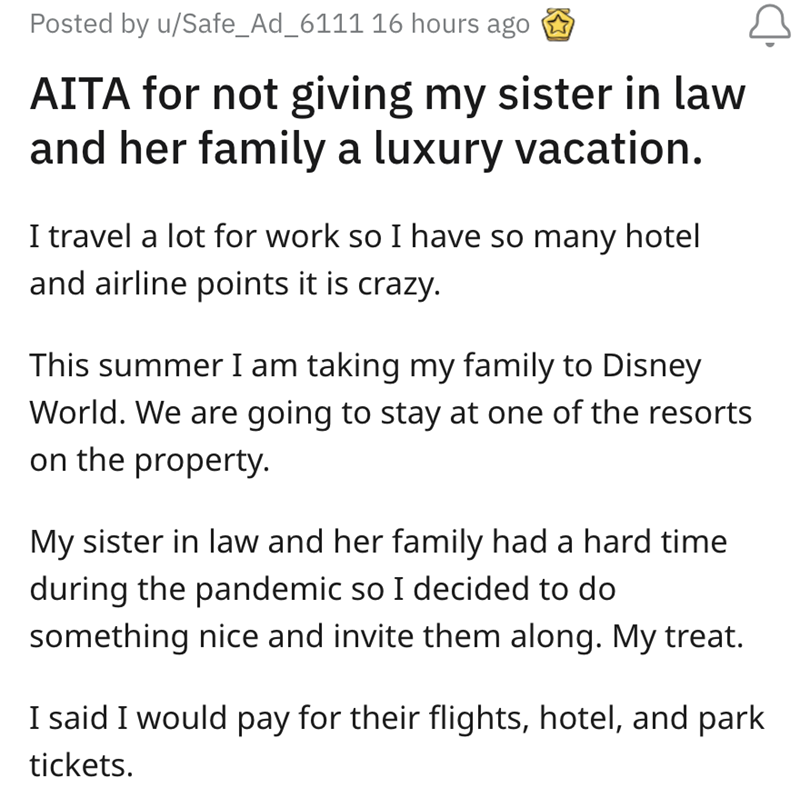Screen dimensions: 800x798
Task: View the award on this post
Action: (x=559, y=25)
